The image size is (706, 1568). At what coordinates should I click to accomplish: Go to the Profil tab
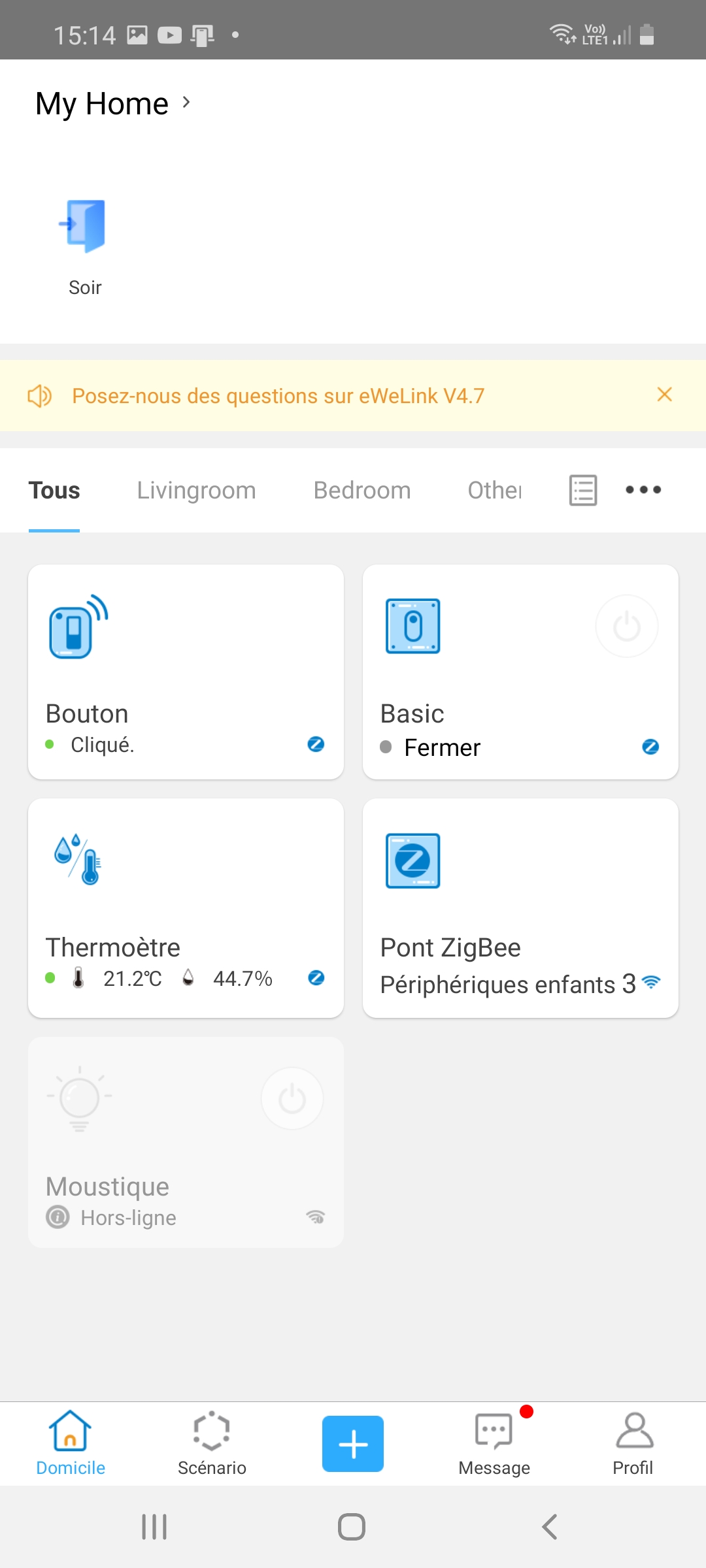tap(633, 1444)
